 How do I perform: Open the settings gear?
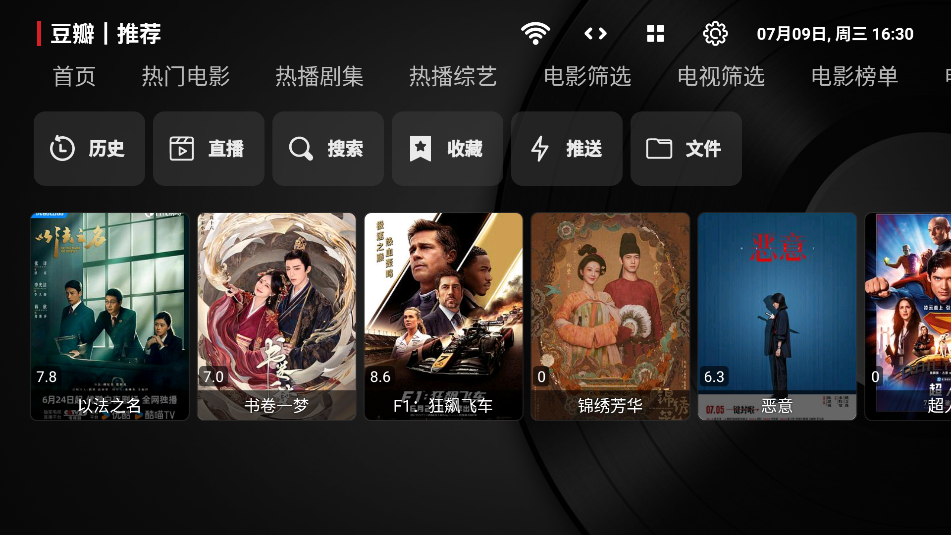click(x=715, y=34)
